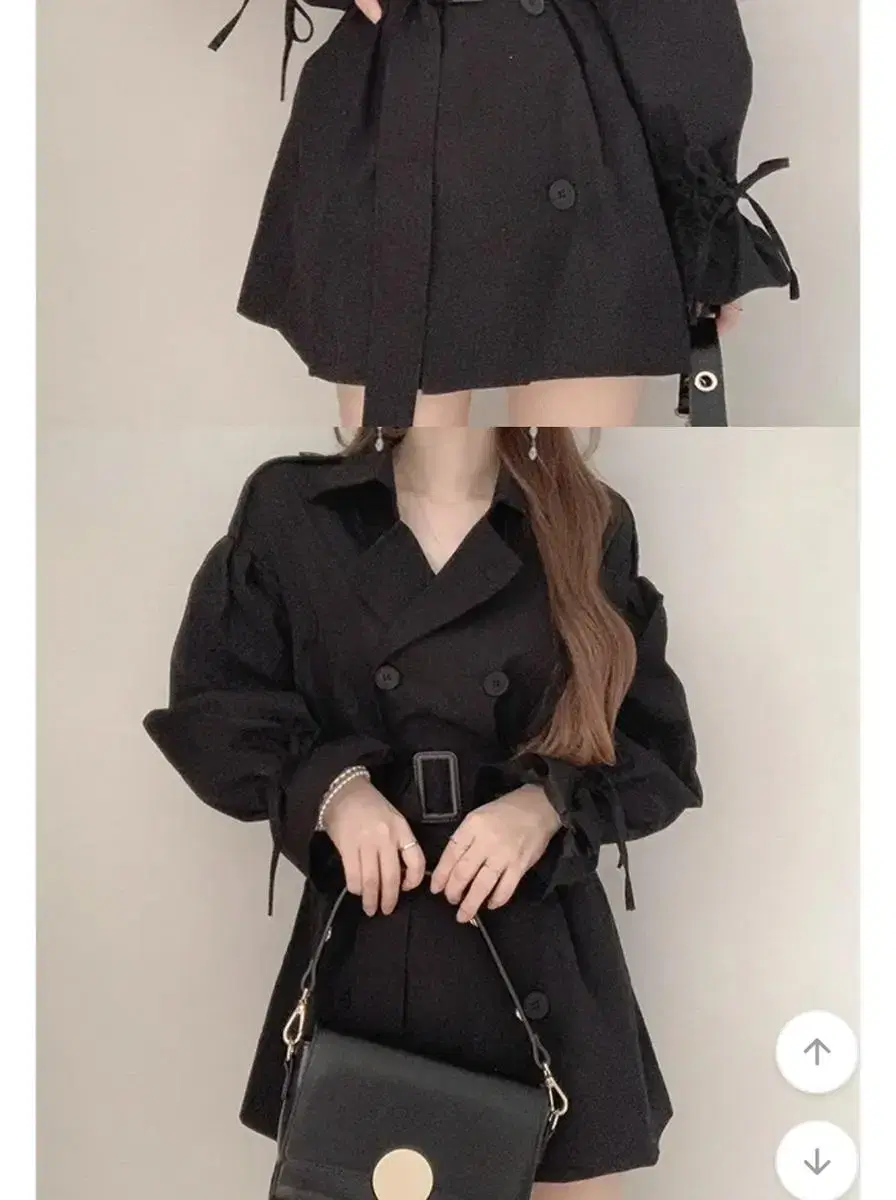Image resolution: width=896 pixels, height=1200 pixels.
Task: Jump to top with the up arrow button
Action: pyautogui.click(x=816, y=1051)
